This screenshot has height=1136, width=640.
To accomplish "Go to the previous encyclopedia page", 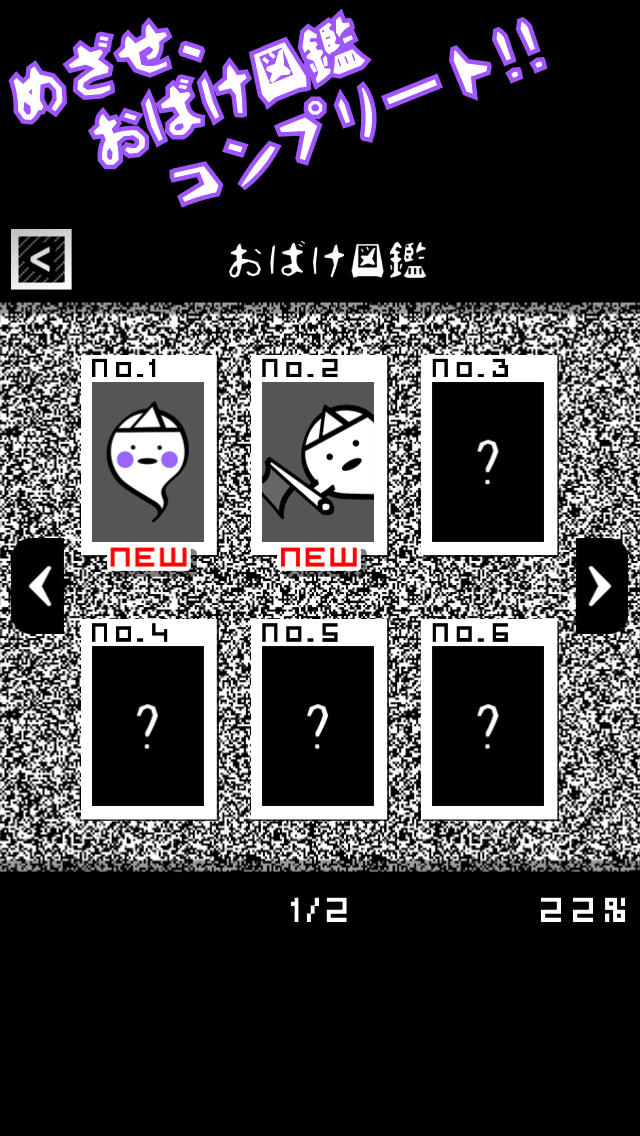I will pyautogui.click(x=38, y=586).
